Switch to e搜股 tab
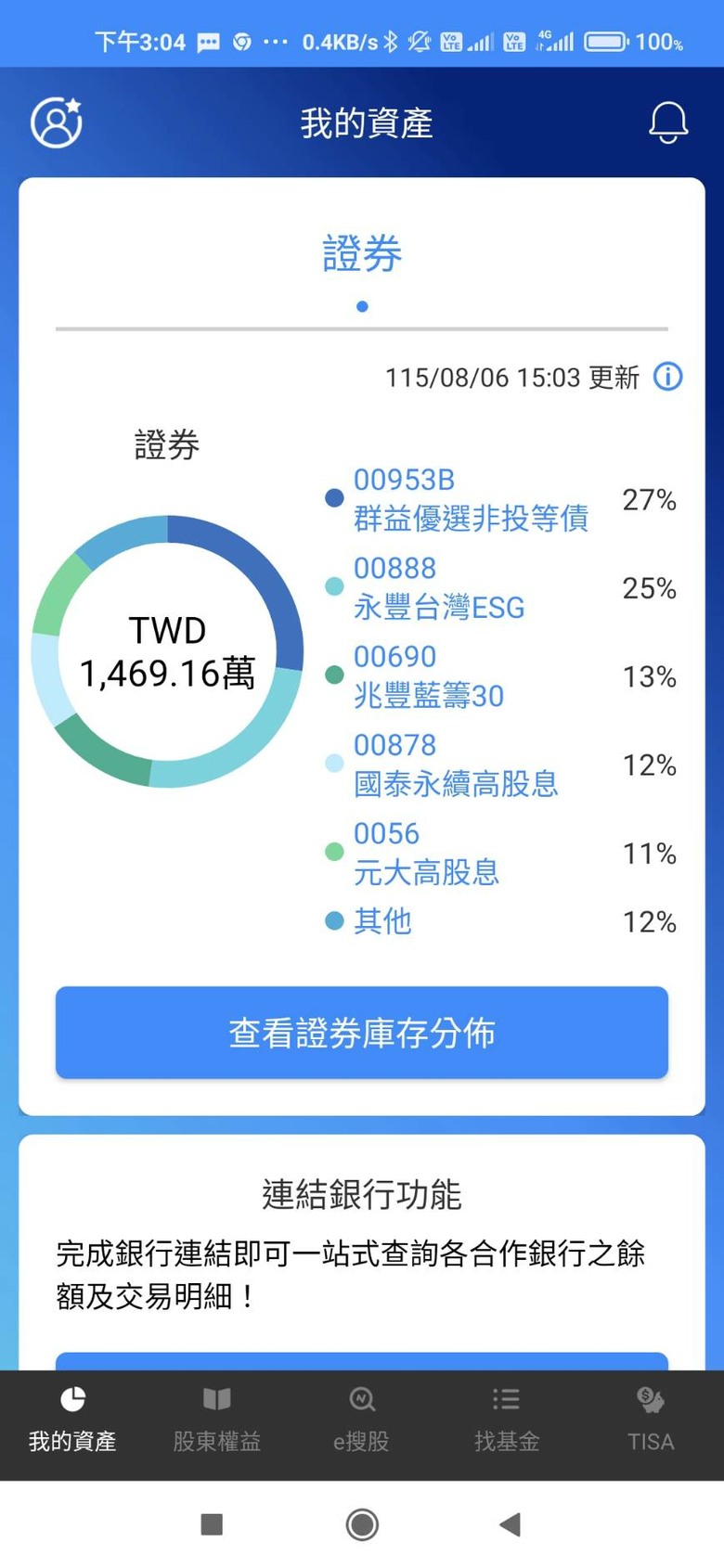 (x=362, y=1420)
